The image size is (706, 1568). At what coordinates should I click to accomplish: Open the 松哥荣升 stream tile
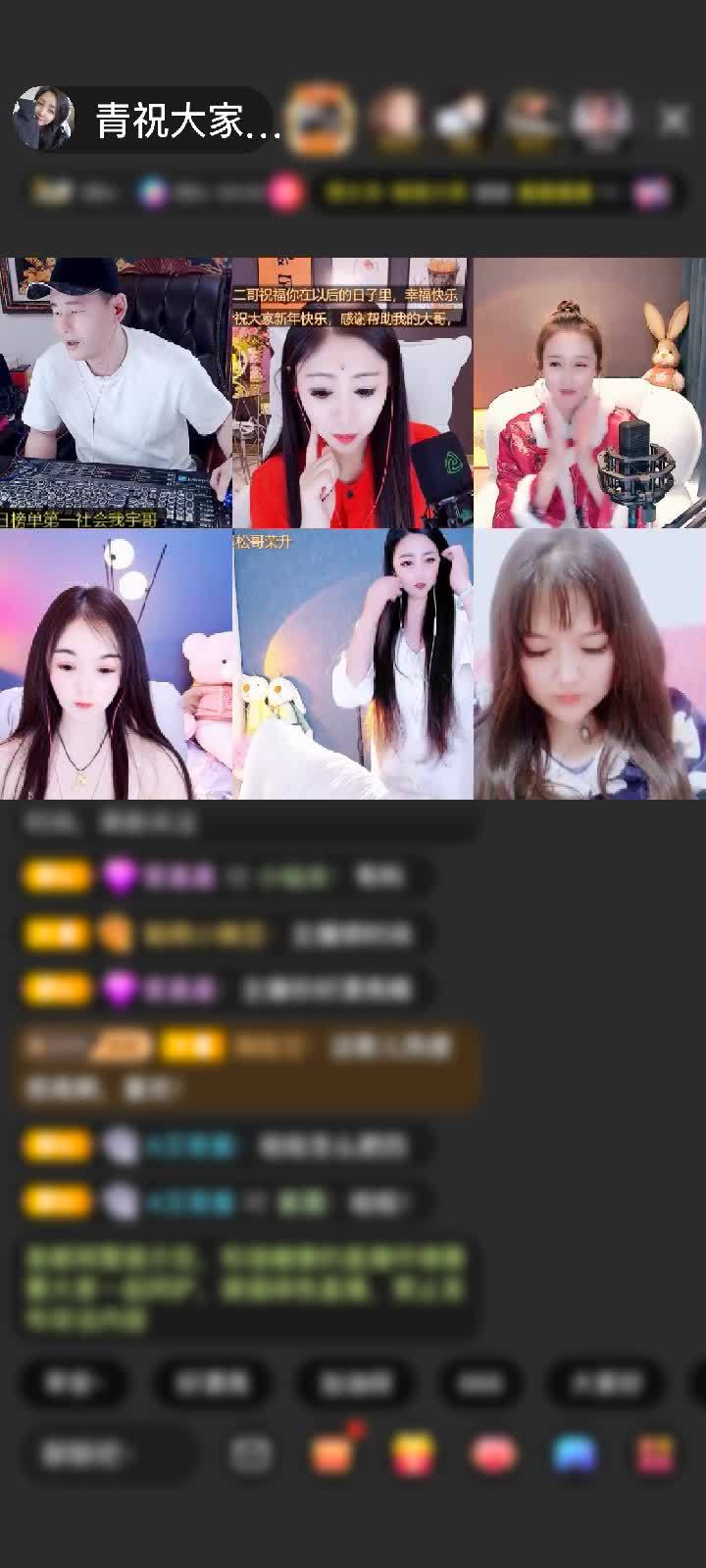[x=352, y=664]
